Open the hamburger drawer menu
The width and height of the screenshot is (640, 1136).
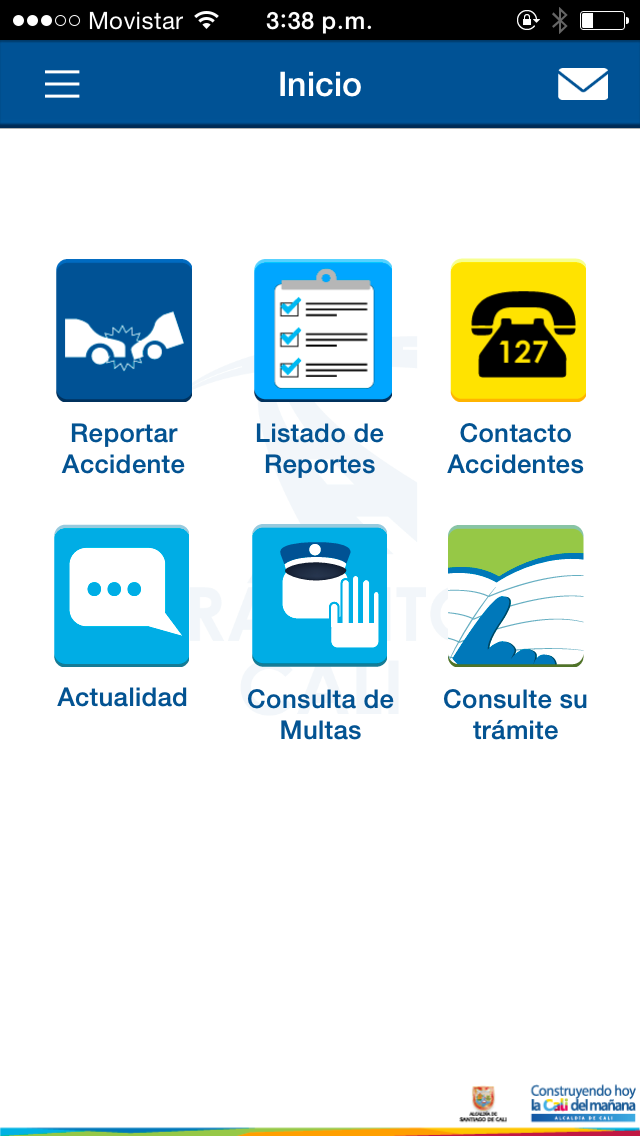coord(62,85)
